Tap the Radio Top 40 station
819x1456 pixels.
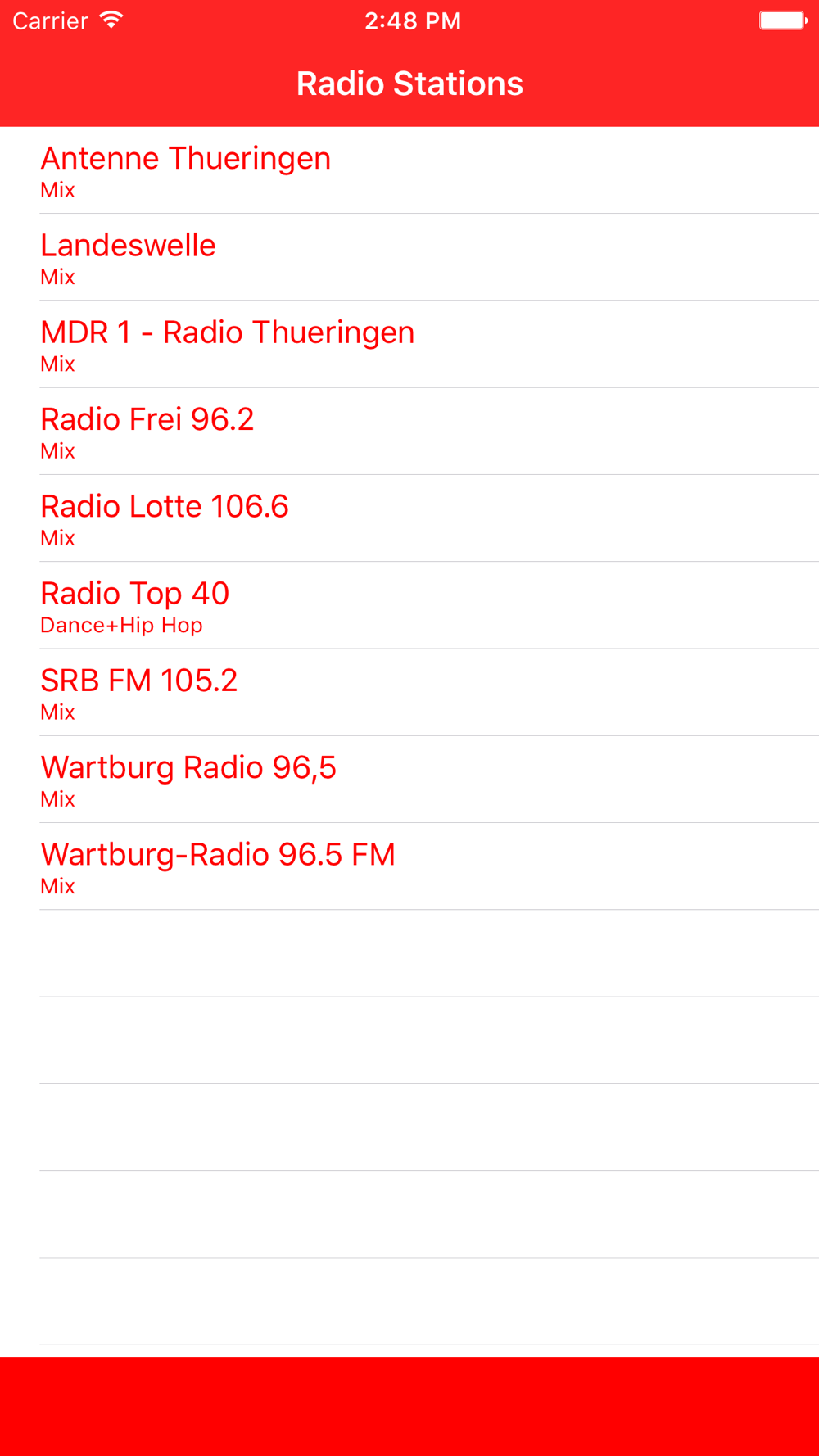tap(409, 605)
